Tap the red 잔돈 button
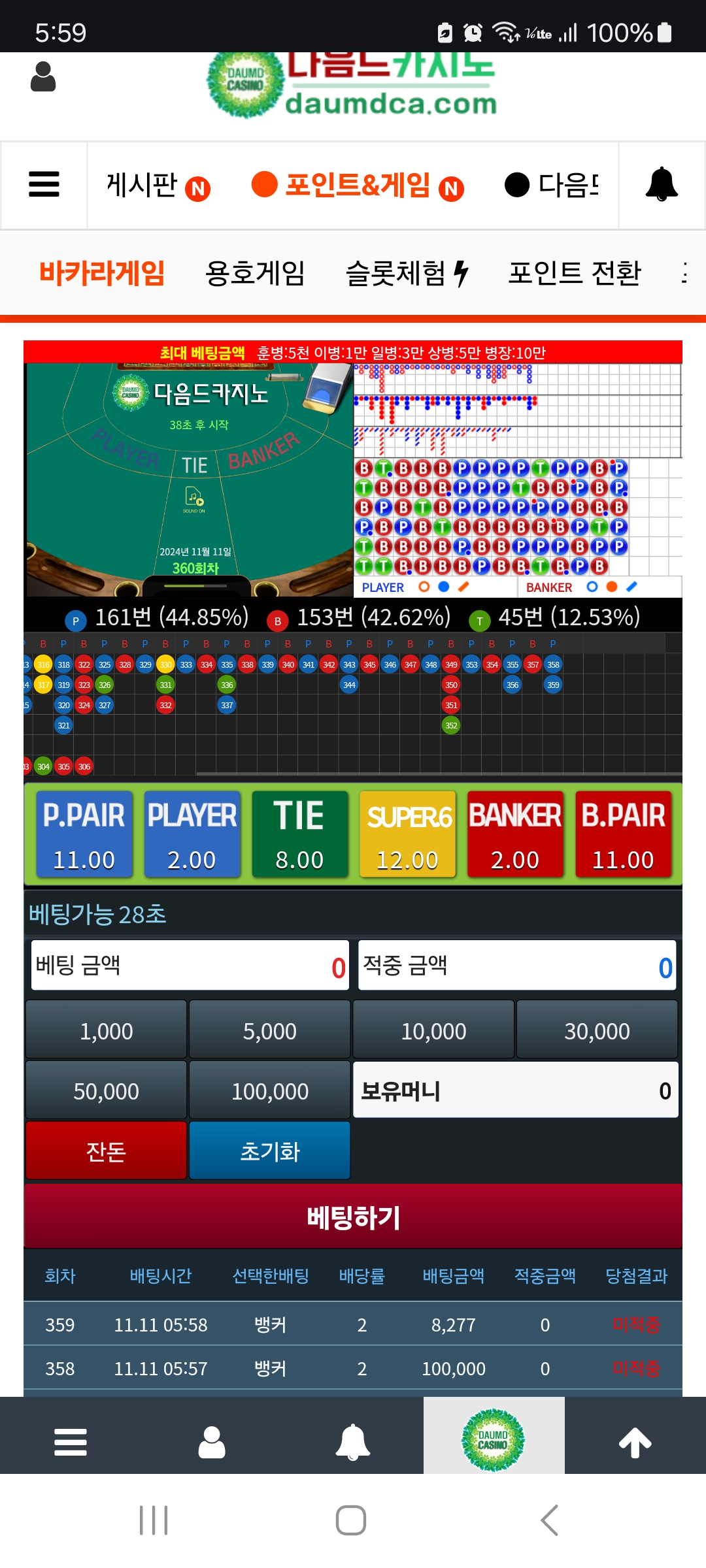Image resolution: width=706 pixels, height=1568 pixels. tap(106, 1151)
